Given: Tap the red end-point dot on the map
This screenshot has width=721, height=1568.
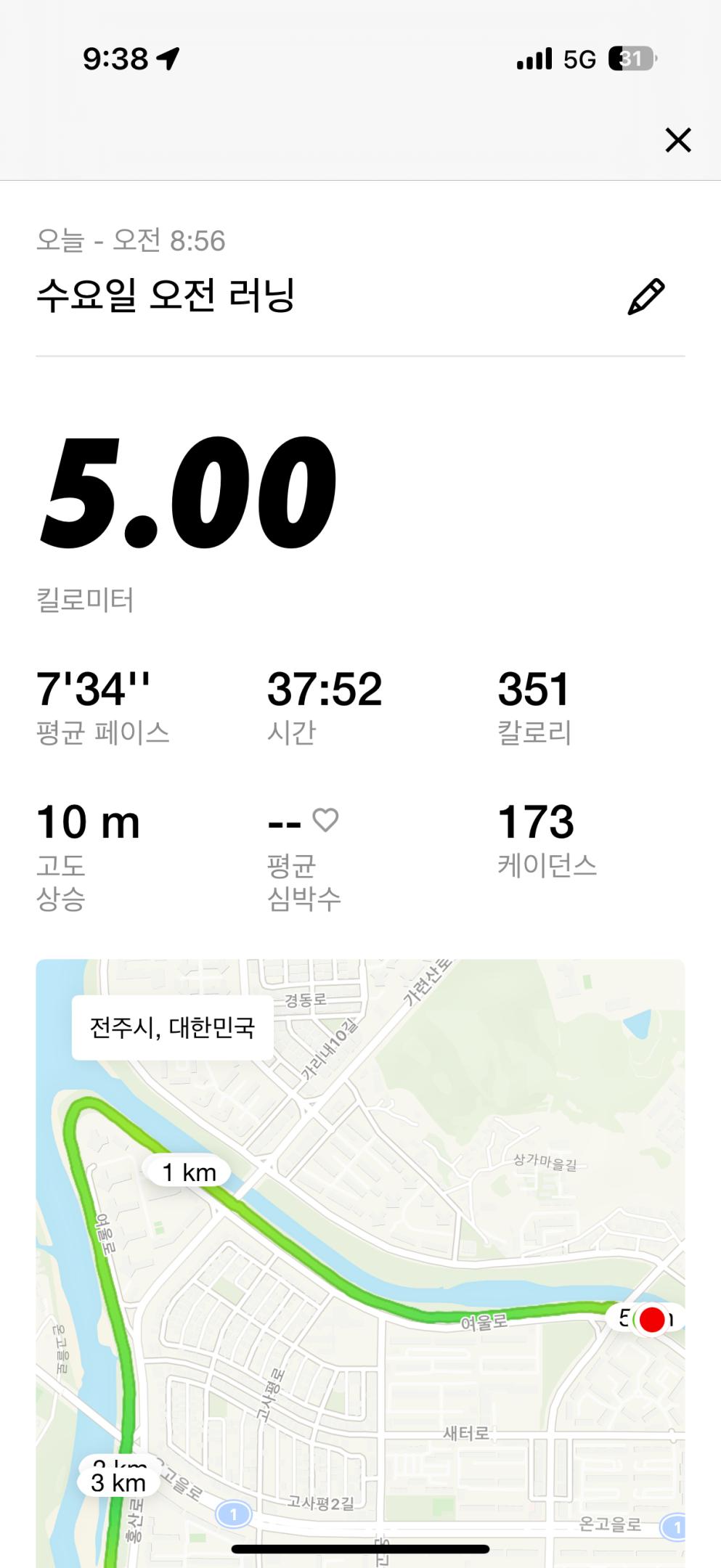Looking at the screenshot, I should point(651,1319).
